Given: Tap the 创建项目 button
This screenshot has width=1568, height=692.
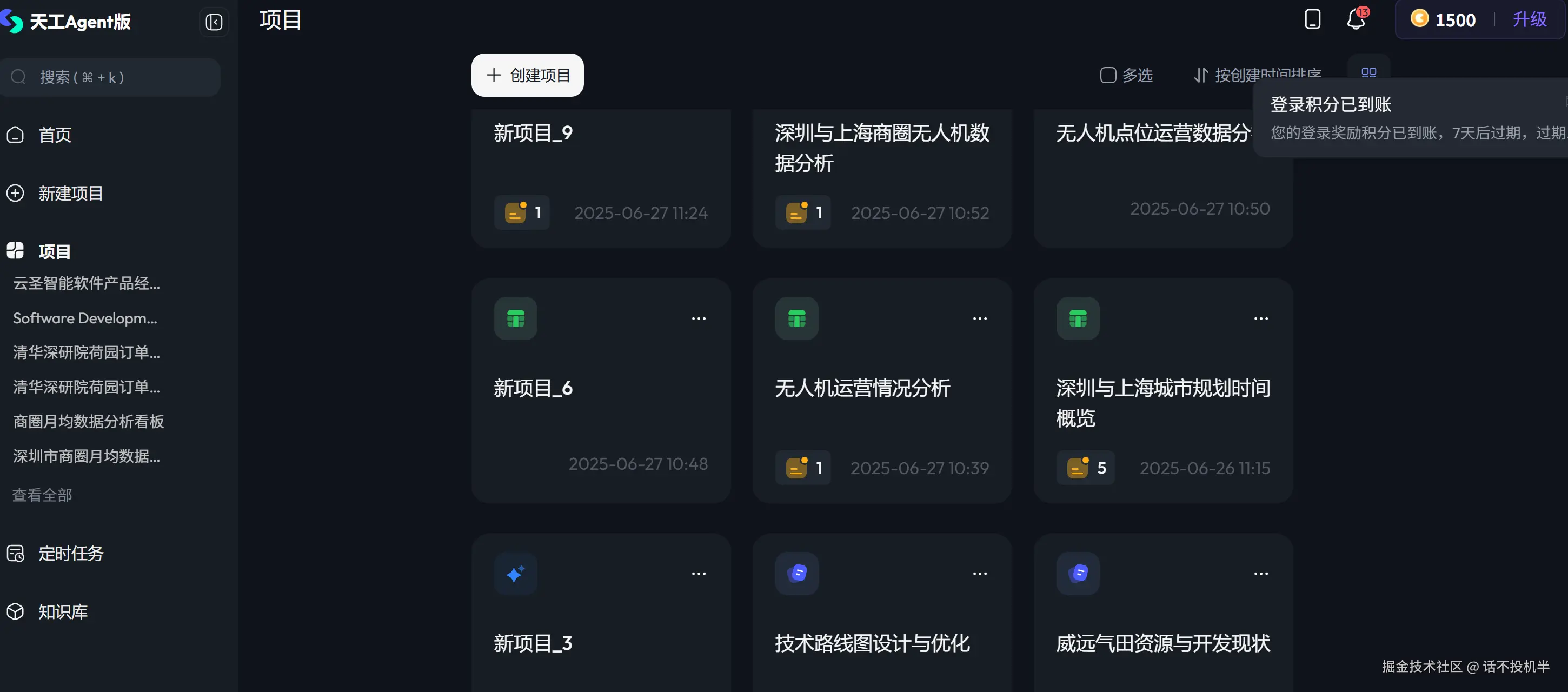Looking at the screenshot, I should click(527, 75).
